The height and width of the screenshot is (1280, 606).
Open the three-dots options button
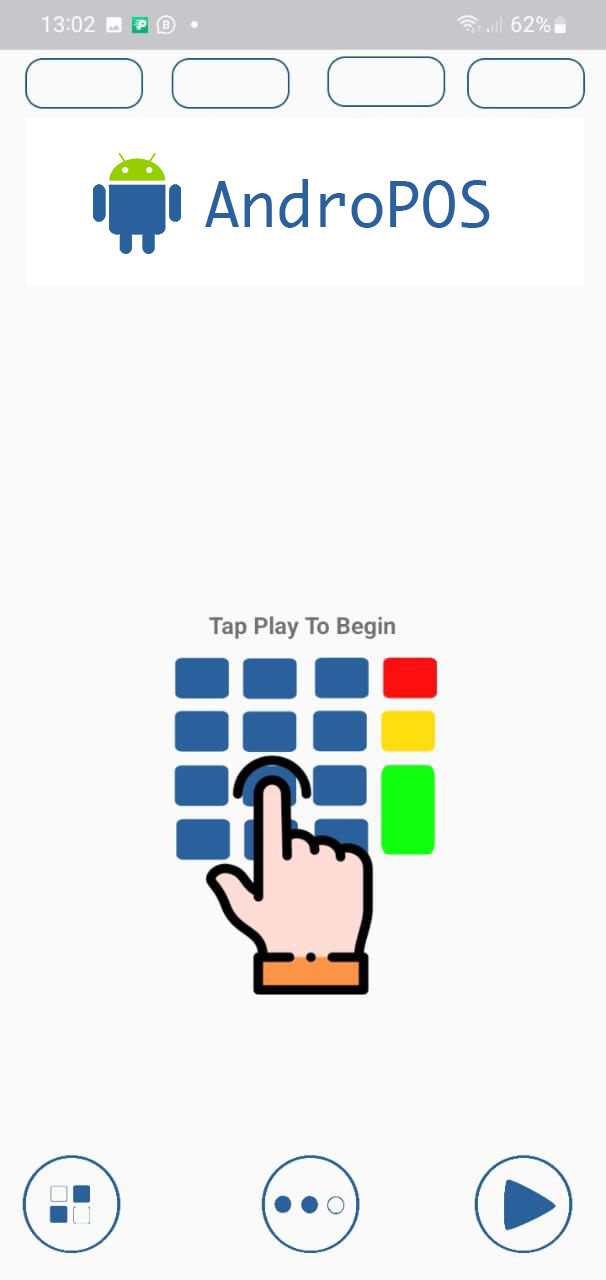[310, 1204]
